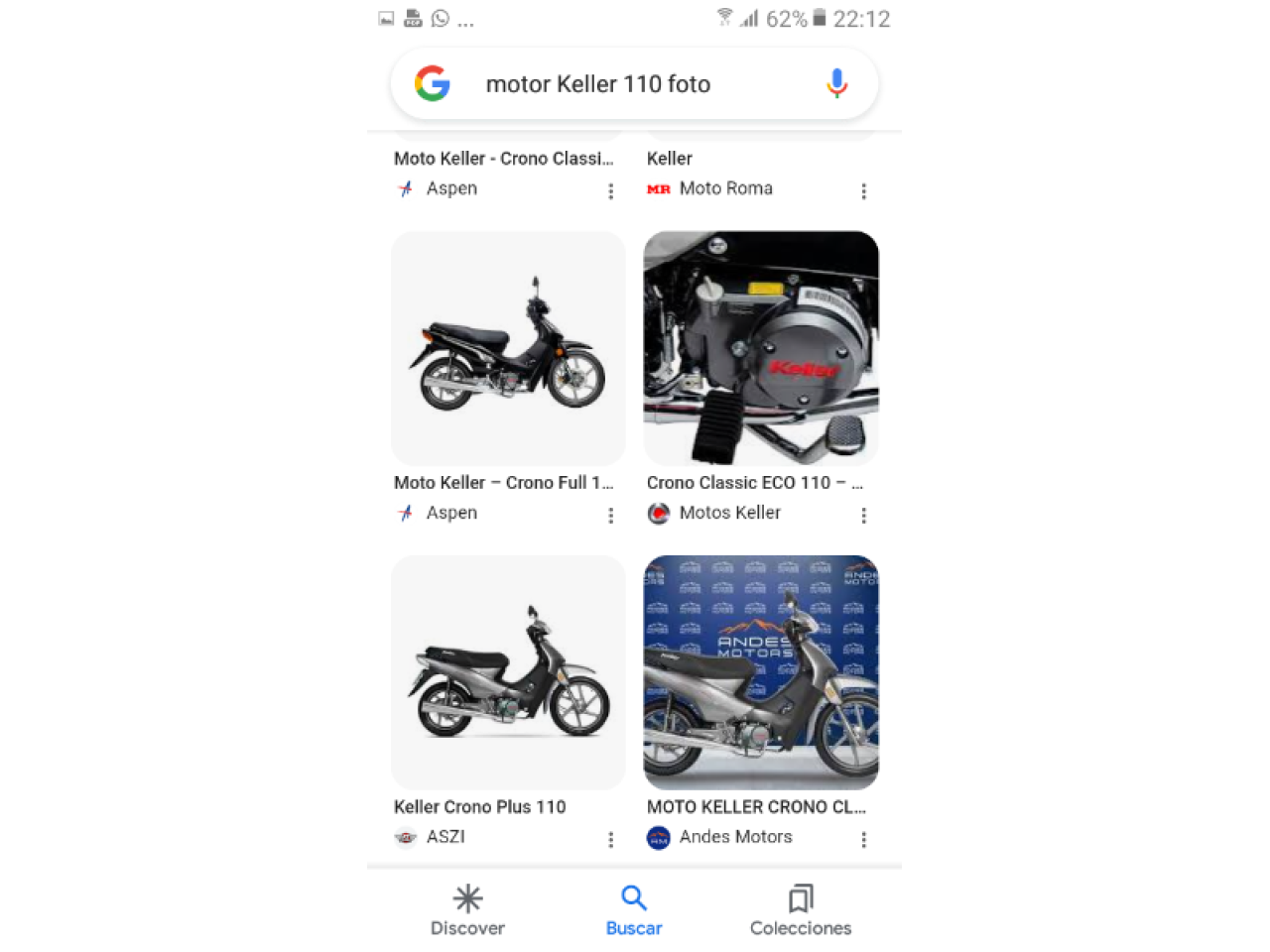Open options for Moto Keller Crono Full result
Screen dimensions: 1270x952
pyautogui.click(x=610, y=516)
